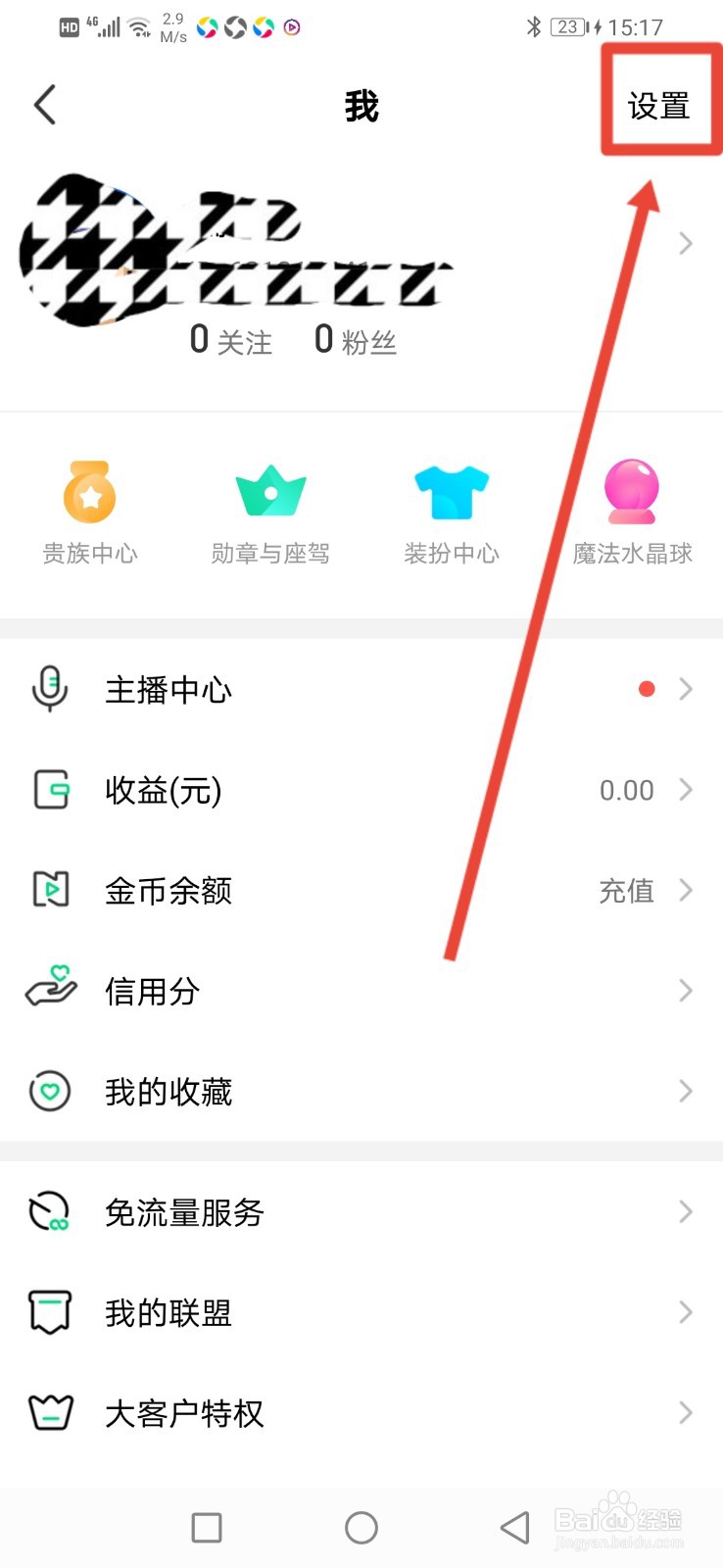
Task: Expand the 我的联盟 row arrow
Action: tap(685, 1312)
